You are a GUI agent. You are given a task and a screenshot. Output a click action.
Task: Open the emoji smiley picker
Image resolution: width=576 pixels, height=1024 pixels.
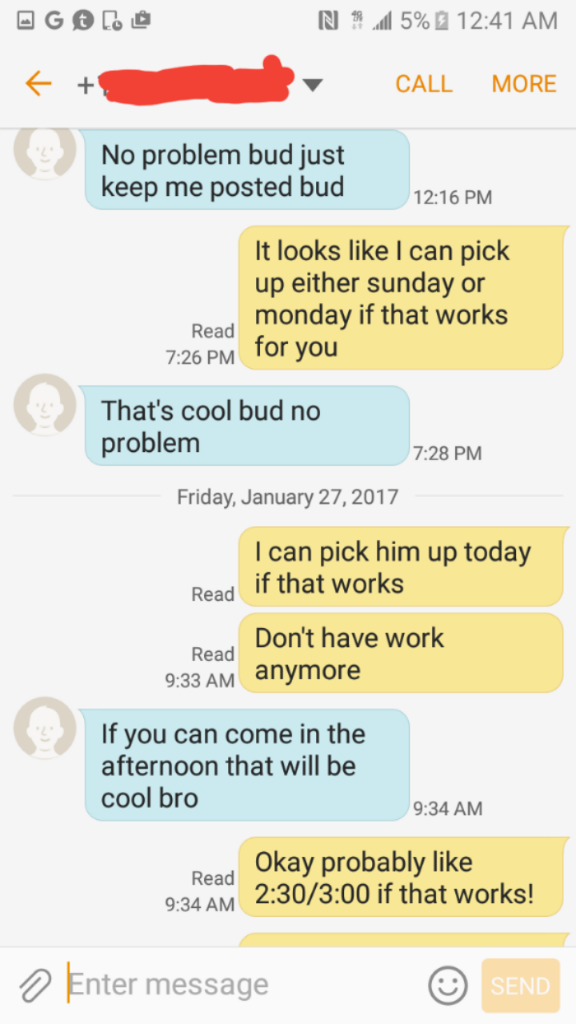[448, 985]
